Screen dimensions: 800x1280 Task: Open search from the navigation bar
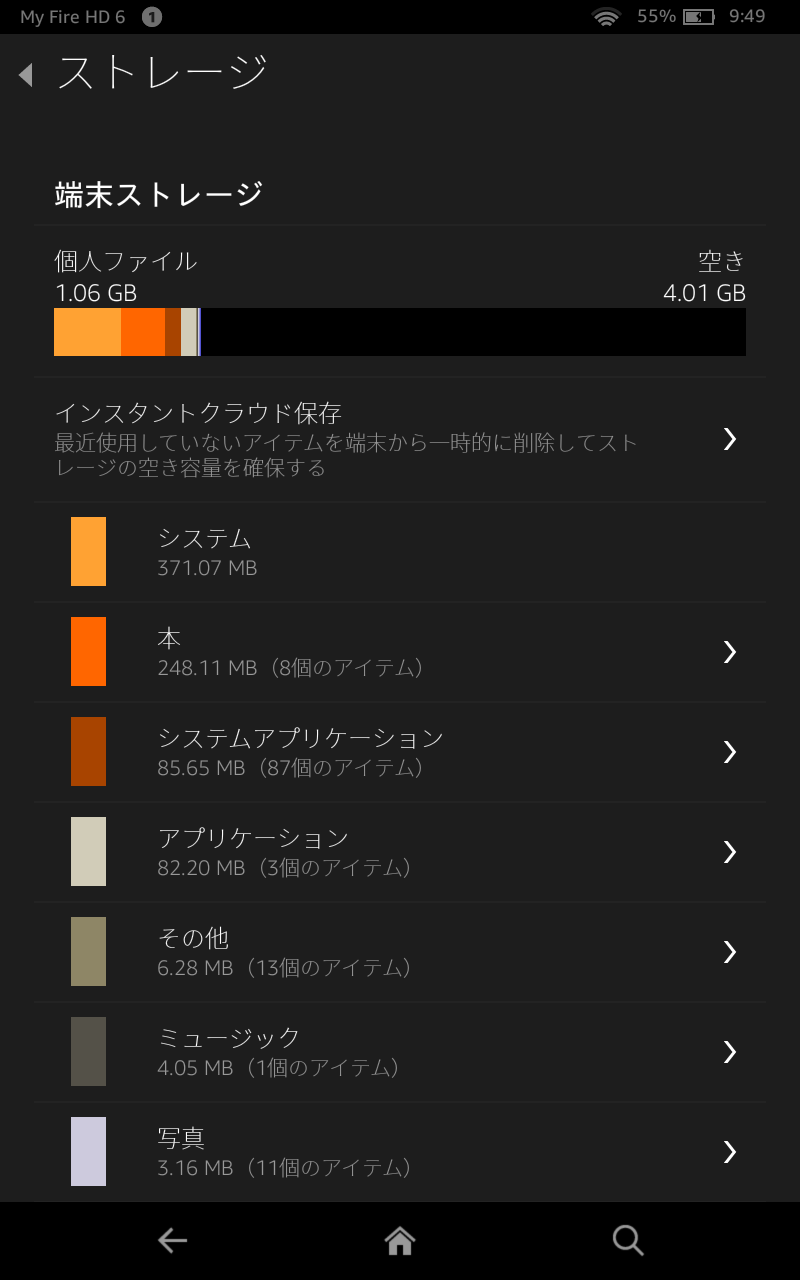627,1241
